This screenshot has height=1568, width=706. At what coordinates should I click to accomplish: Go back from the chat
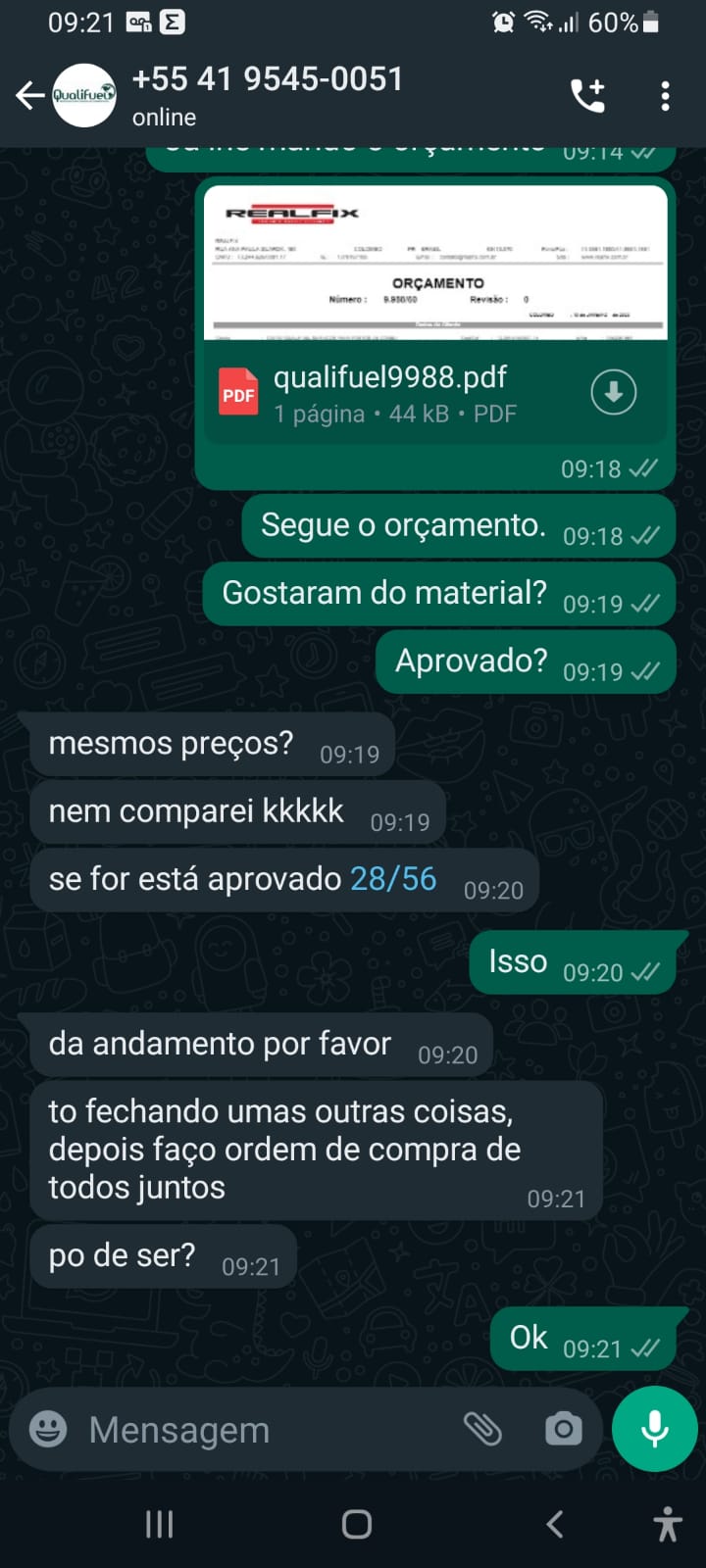point(29,95)
